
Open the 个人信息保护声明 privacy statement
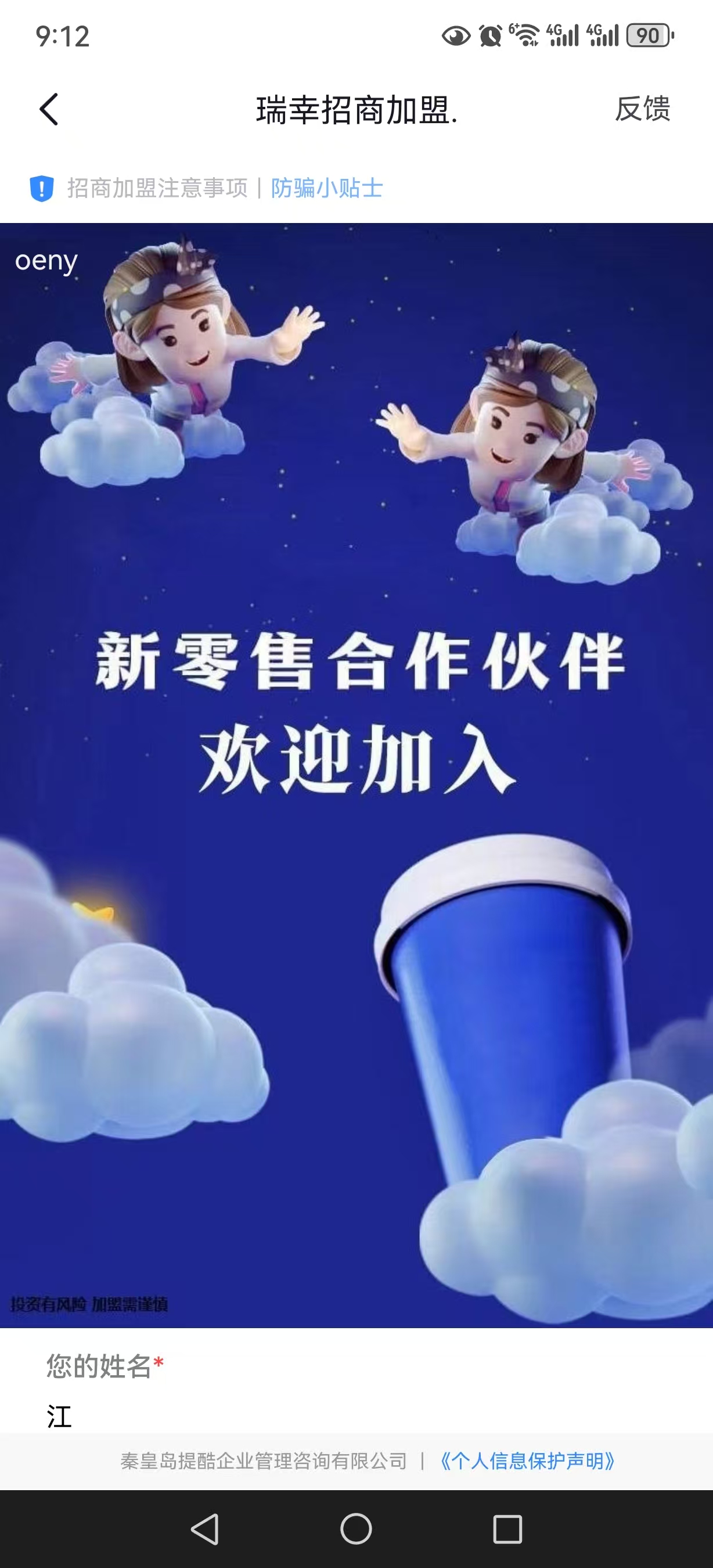tap(527, 1461)
